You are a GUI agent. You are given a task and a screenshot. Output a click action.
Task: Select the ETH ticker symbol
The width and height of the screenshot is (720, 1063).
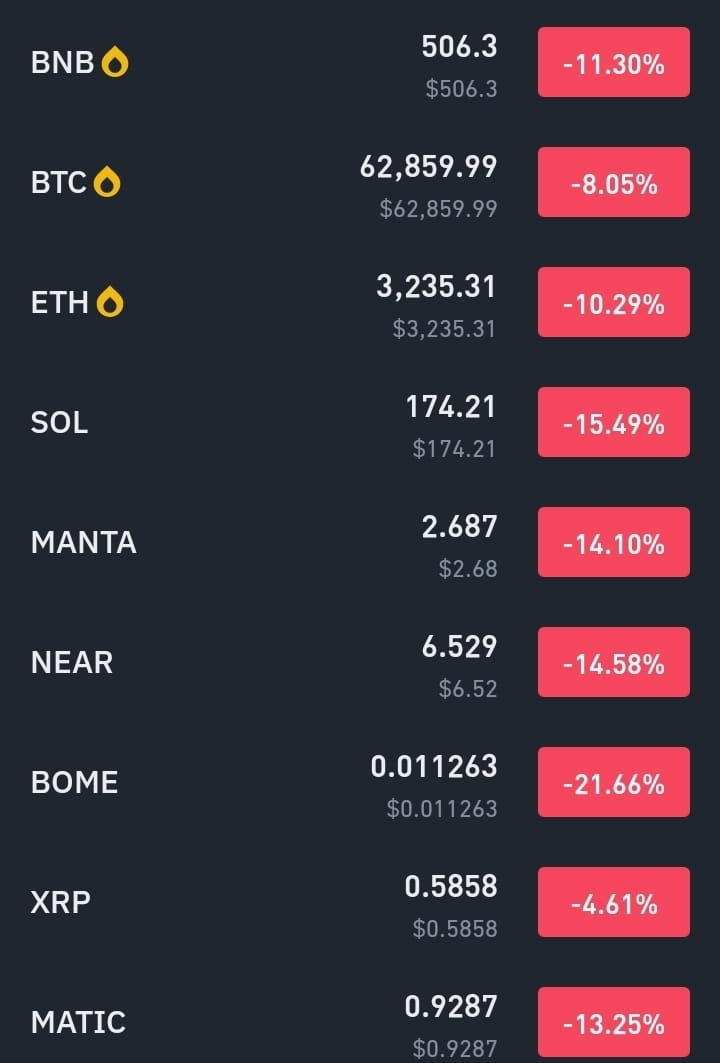coord(59,302)
